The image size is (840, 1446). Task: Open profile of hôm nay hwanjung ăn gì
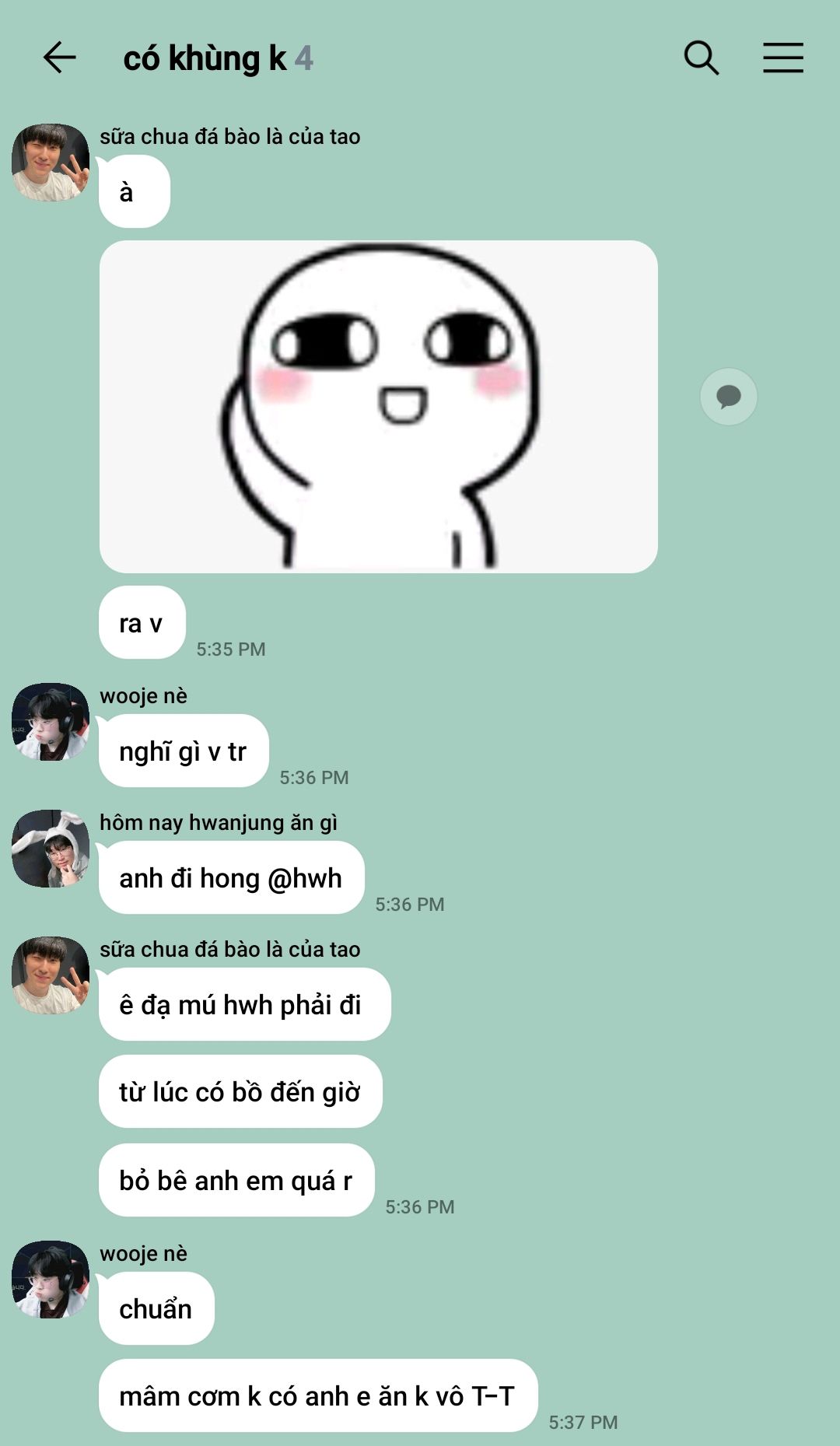tap(51, 849)
